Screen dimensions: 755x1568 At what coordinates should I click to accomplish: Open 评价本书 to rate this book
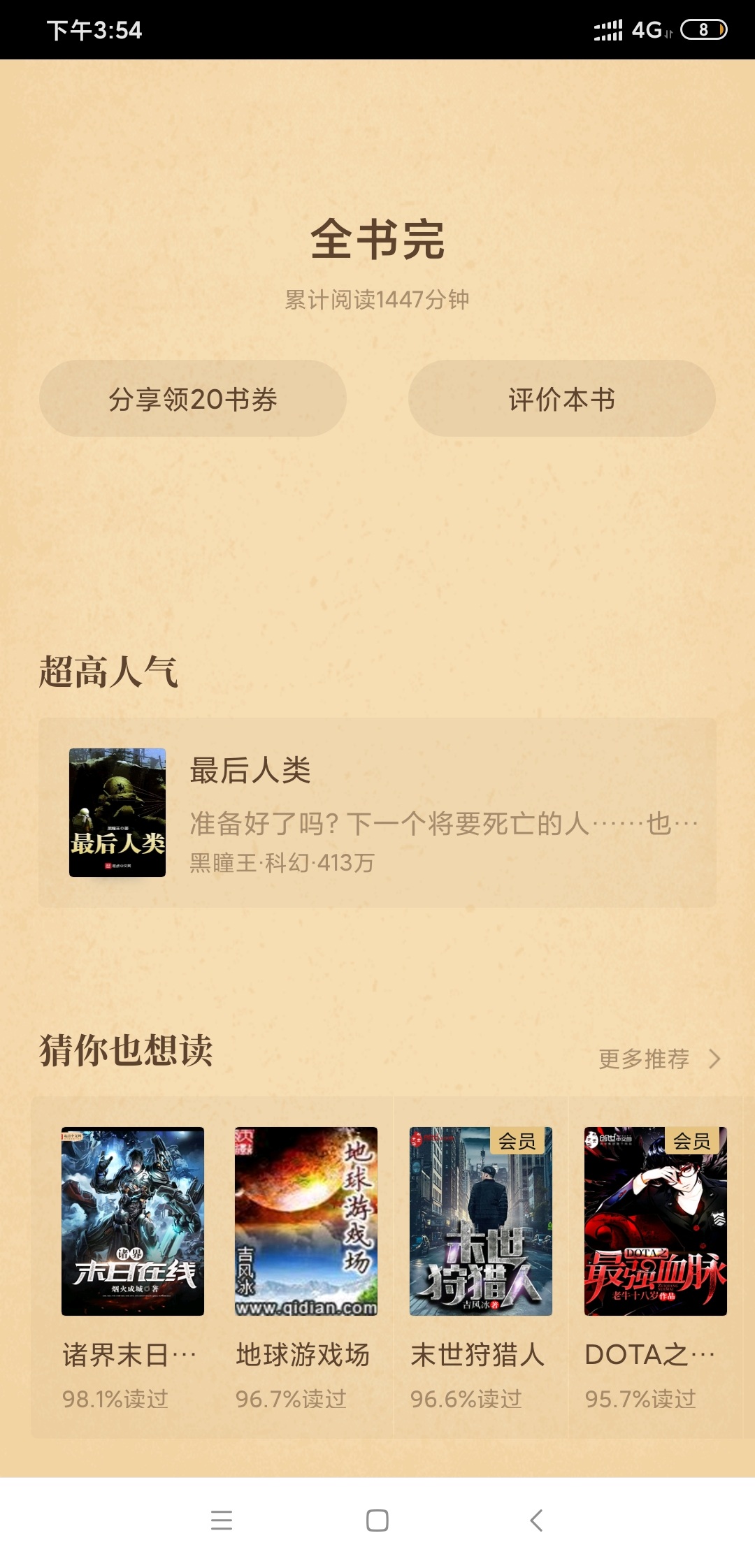pos(561,399)
